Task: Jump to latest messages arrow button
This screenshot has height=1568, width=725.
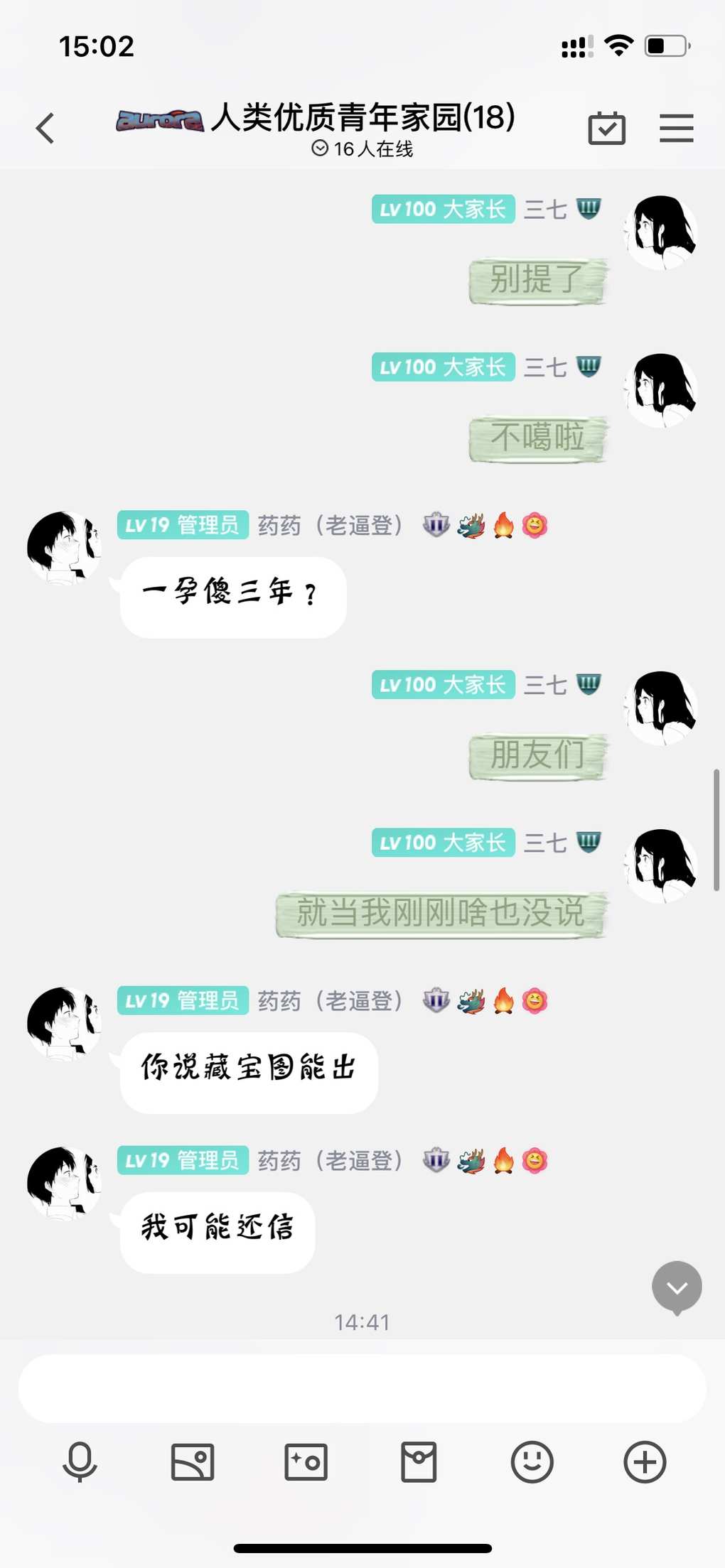Action: pyautogui.click(x=677, y=1287)
